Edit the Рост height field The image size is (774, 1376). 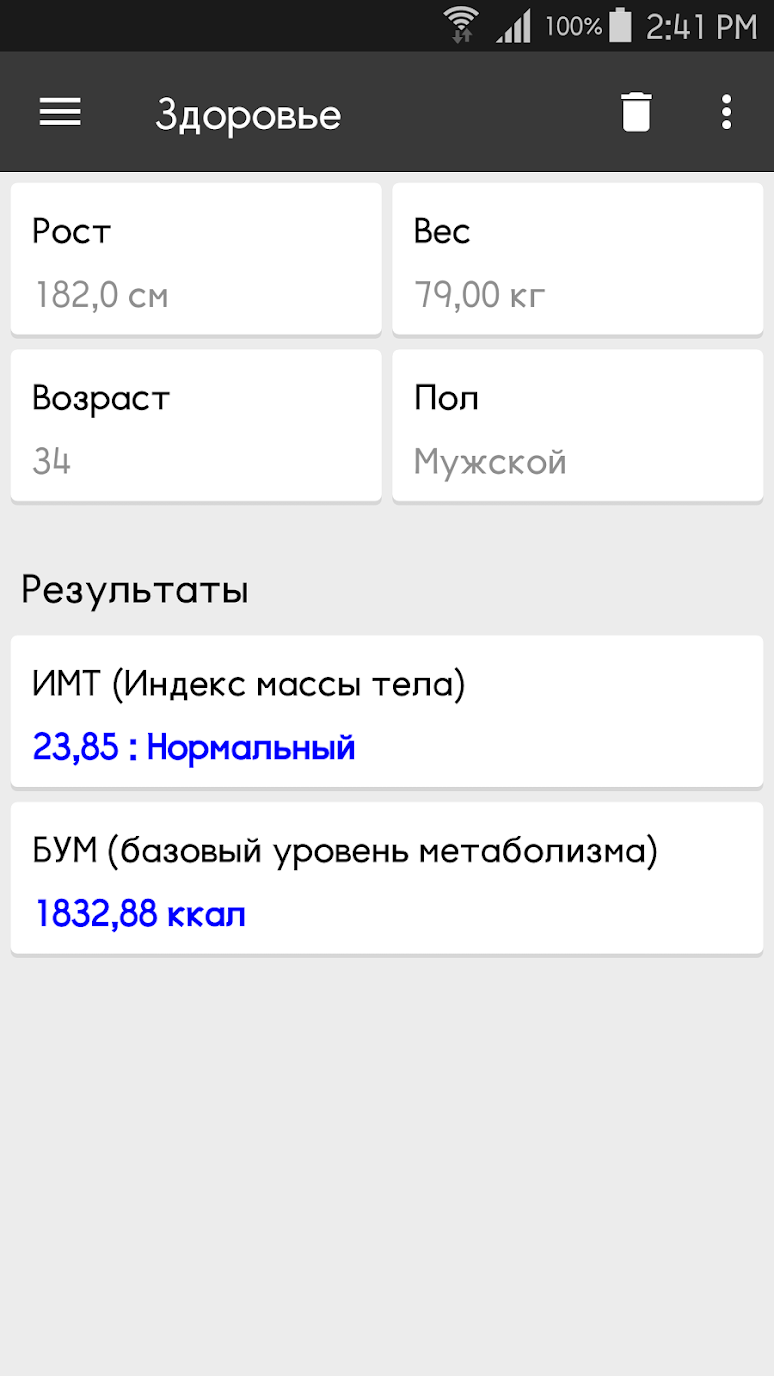click(196, 259)
